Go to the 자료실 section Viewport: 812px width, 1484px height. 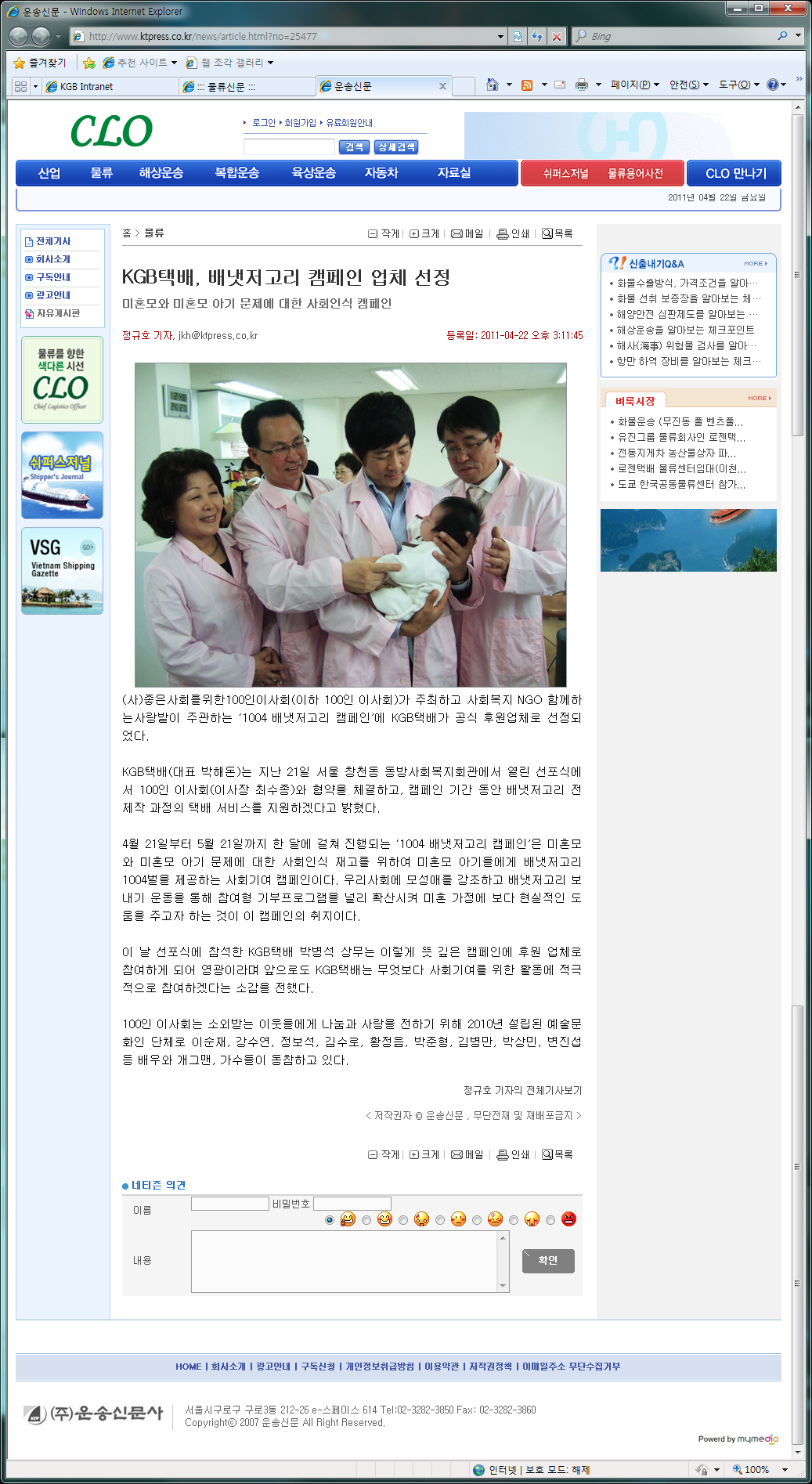point(453,173)
